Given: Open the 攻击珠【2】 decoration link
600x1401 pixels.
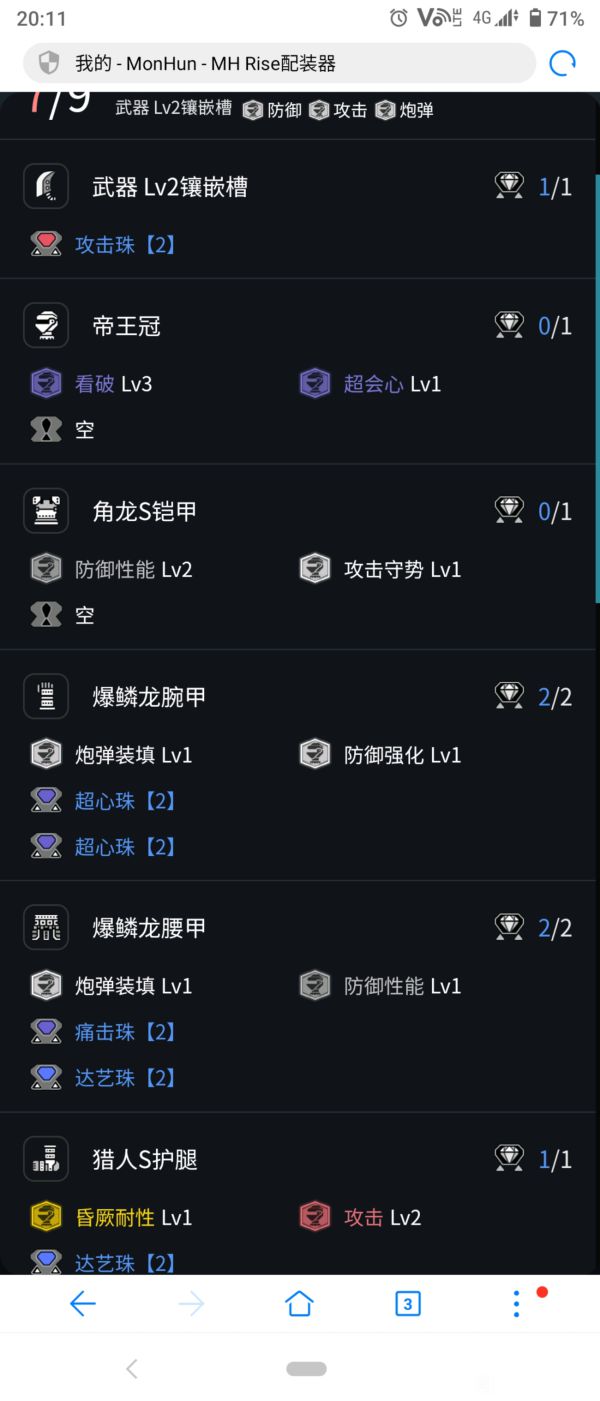Looking at the screenshot, I should 125,245.
